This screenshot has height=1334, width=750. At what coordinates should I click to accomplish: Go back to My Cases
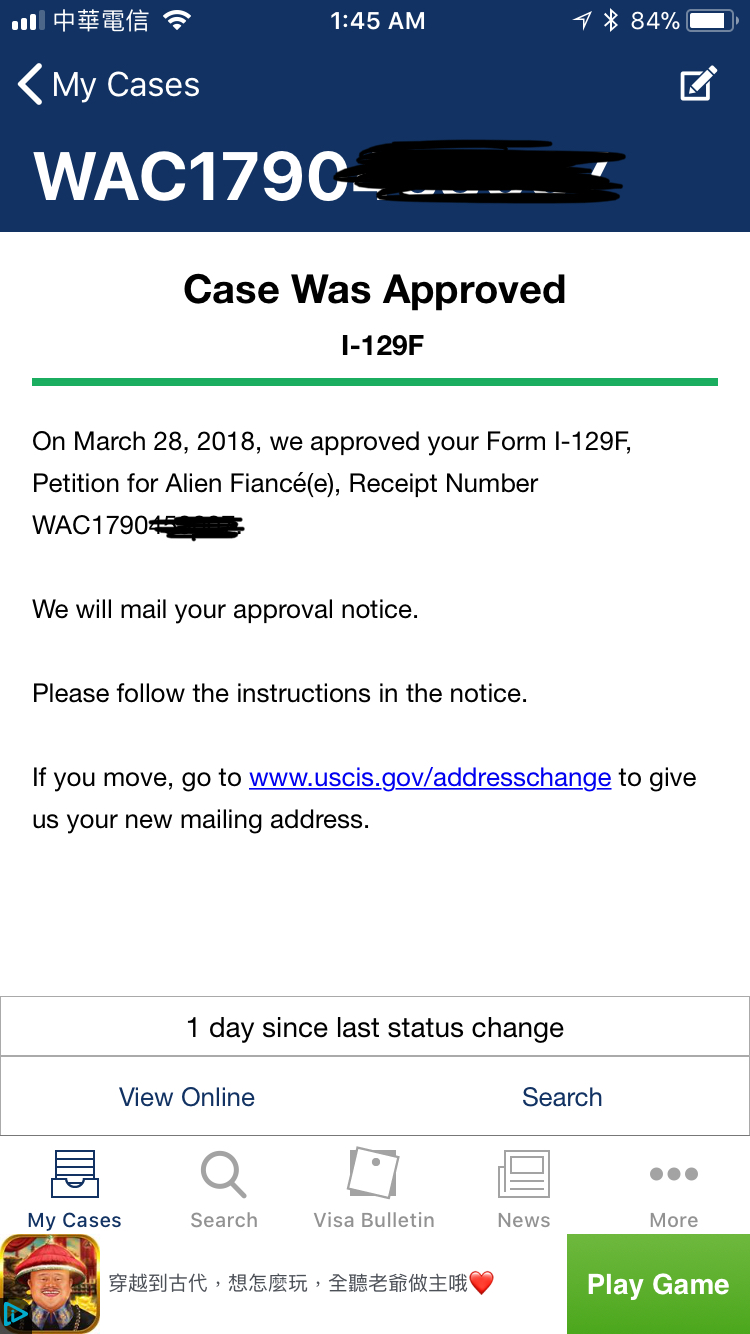point(108,85)
